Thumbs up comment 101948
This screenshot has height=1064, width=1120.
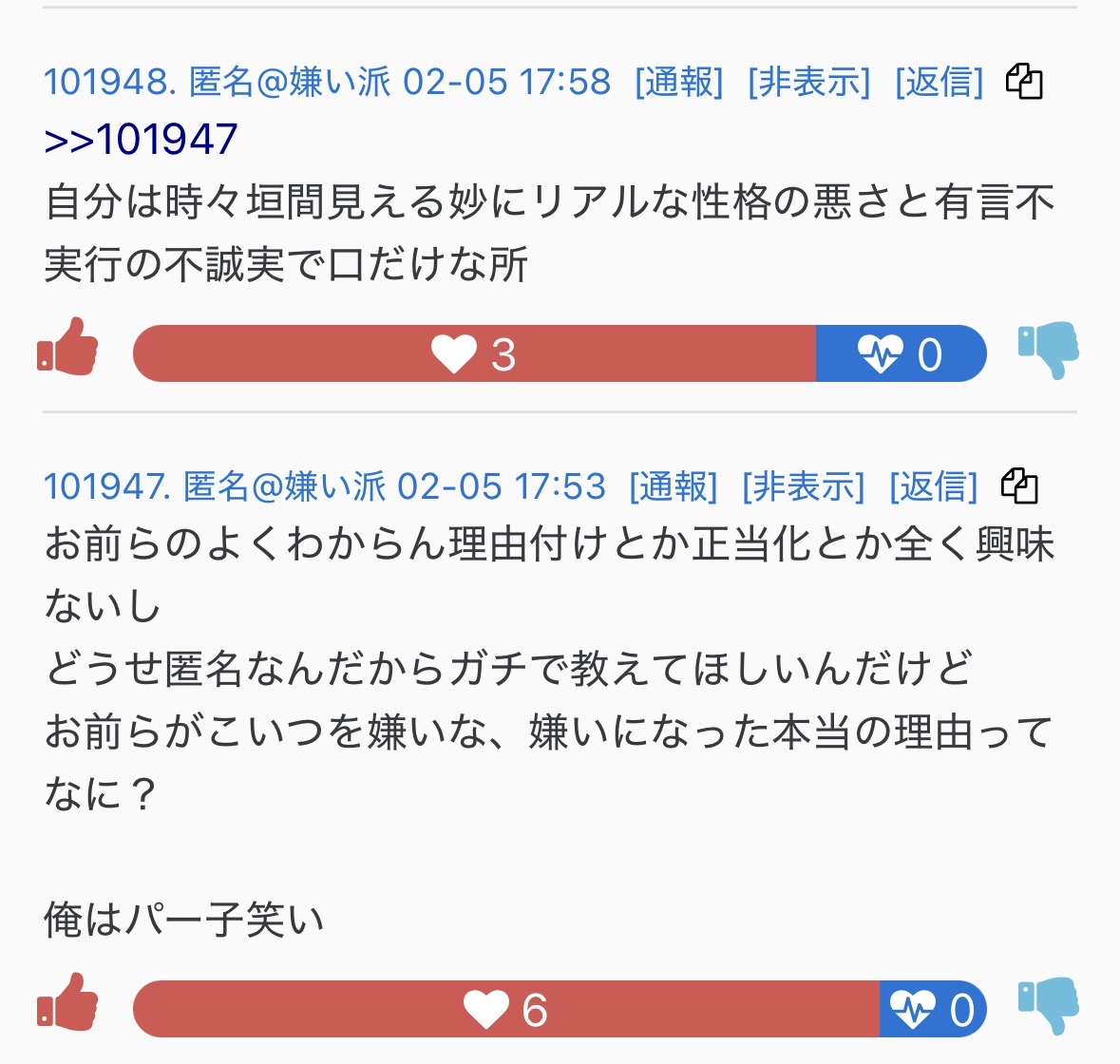[67, 347]
